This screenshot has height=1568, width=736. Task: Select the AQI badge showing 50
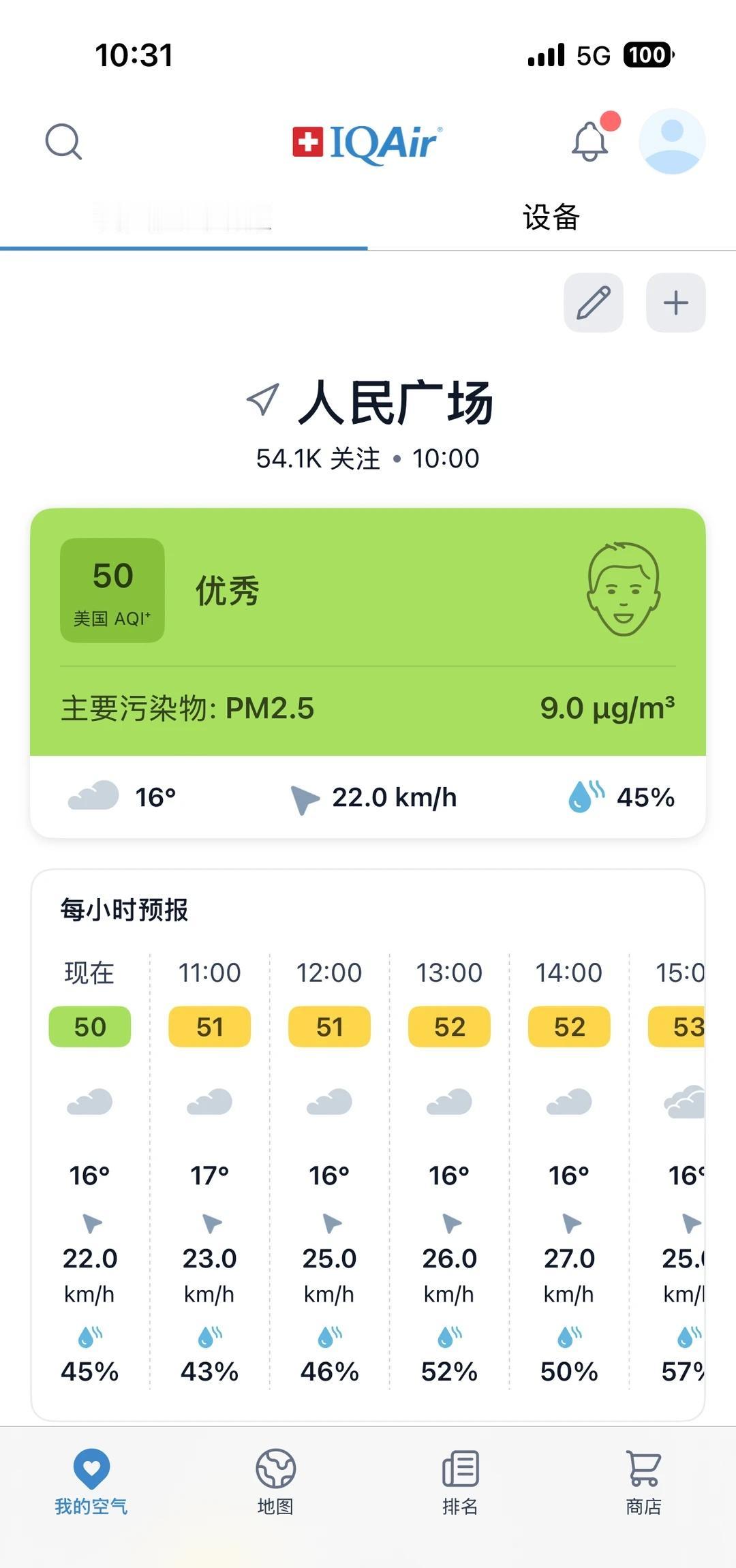[111, 590]
